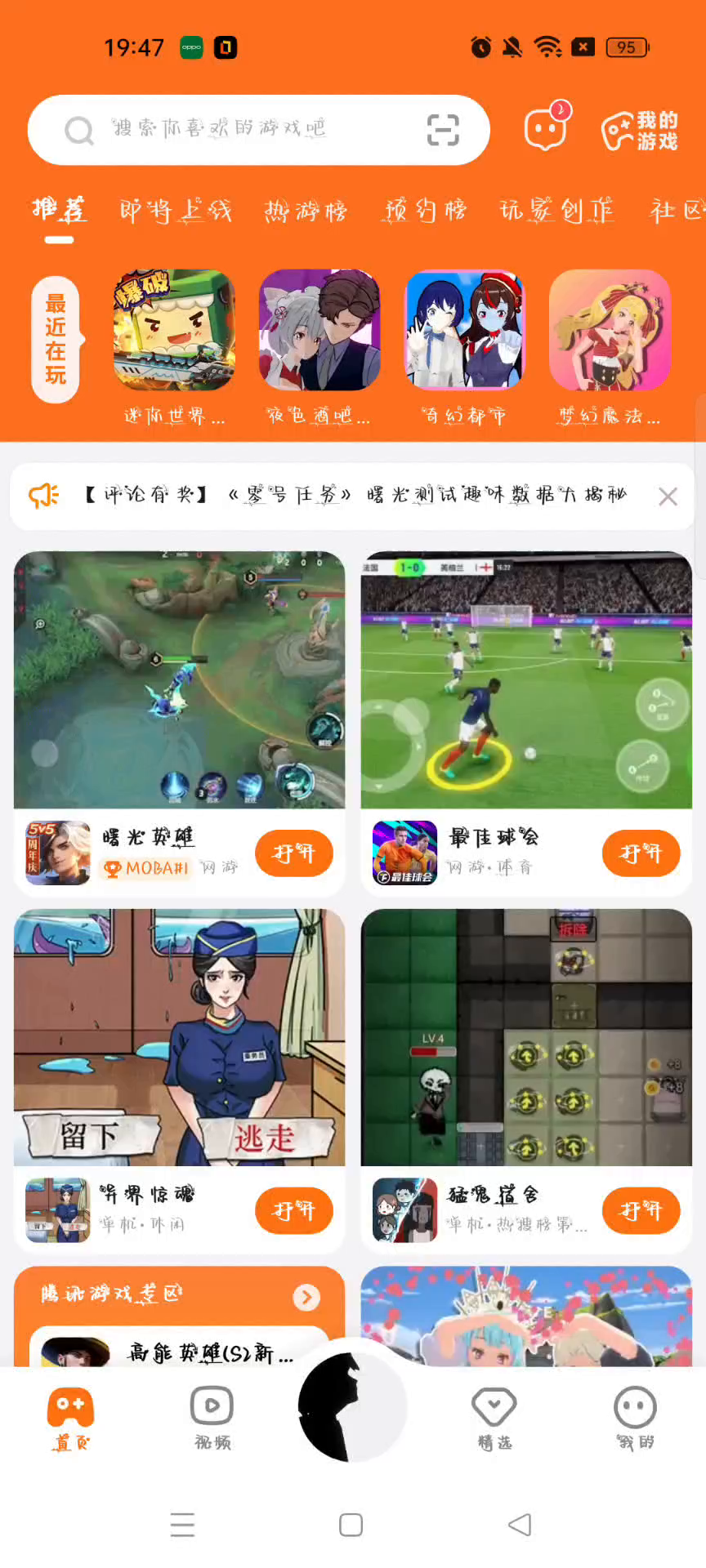Expand 腾讯游戏专区 arrow
This screenshot has width=706, height=1568.
click(x=306, y=1297)
